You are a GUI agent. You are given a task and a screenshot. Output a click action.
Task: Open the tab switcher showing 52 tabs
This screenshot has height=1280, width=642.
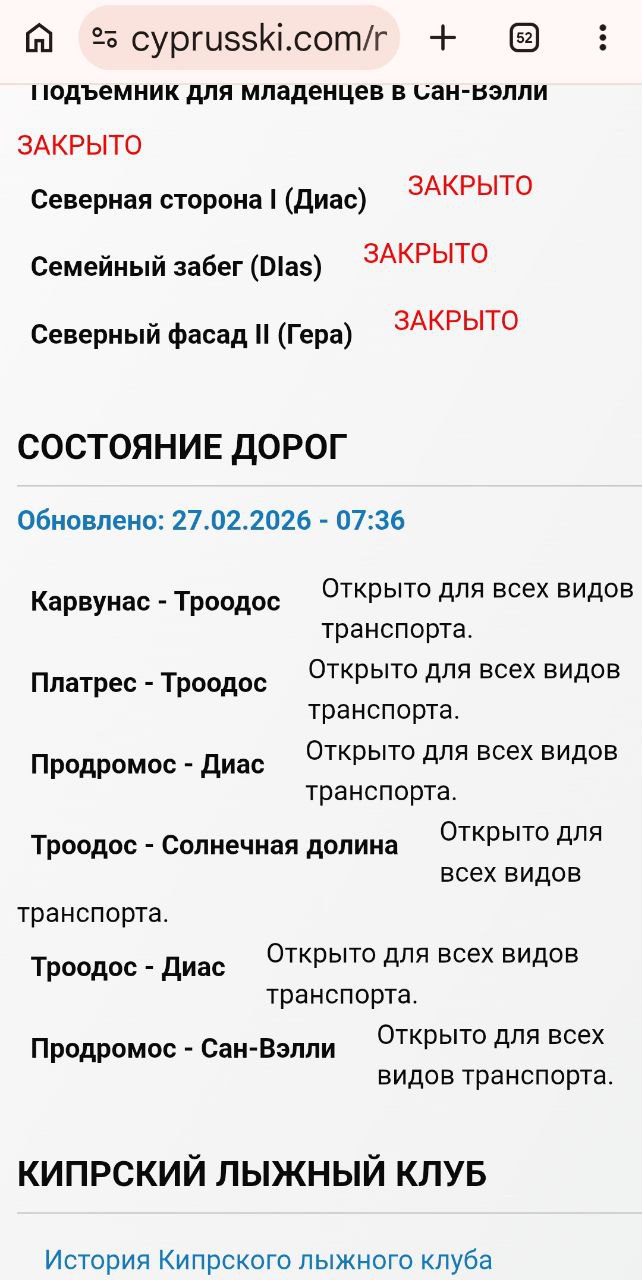[x=524, y=38]
